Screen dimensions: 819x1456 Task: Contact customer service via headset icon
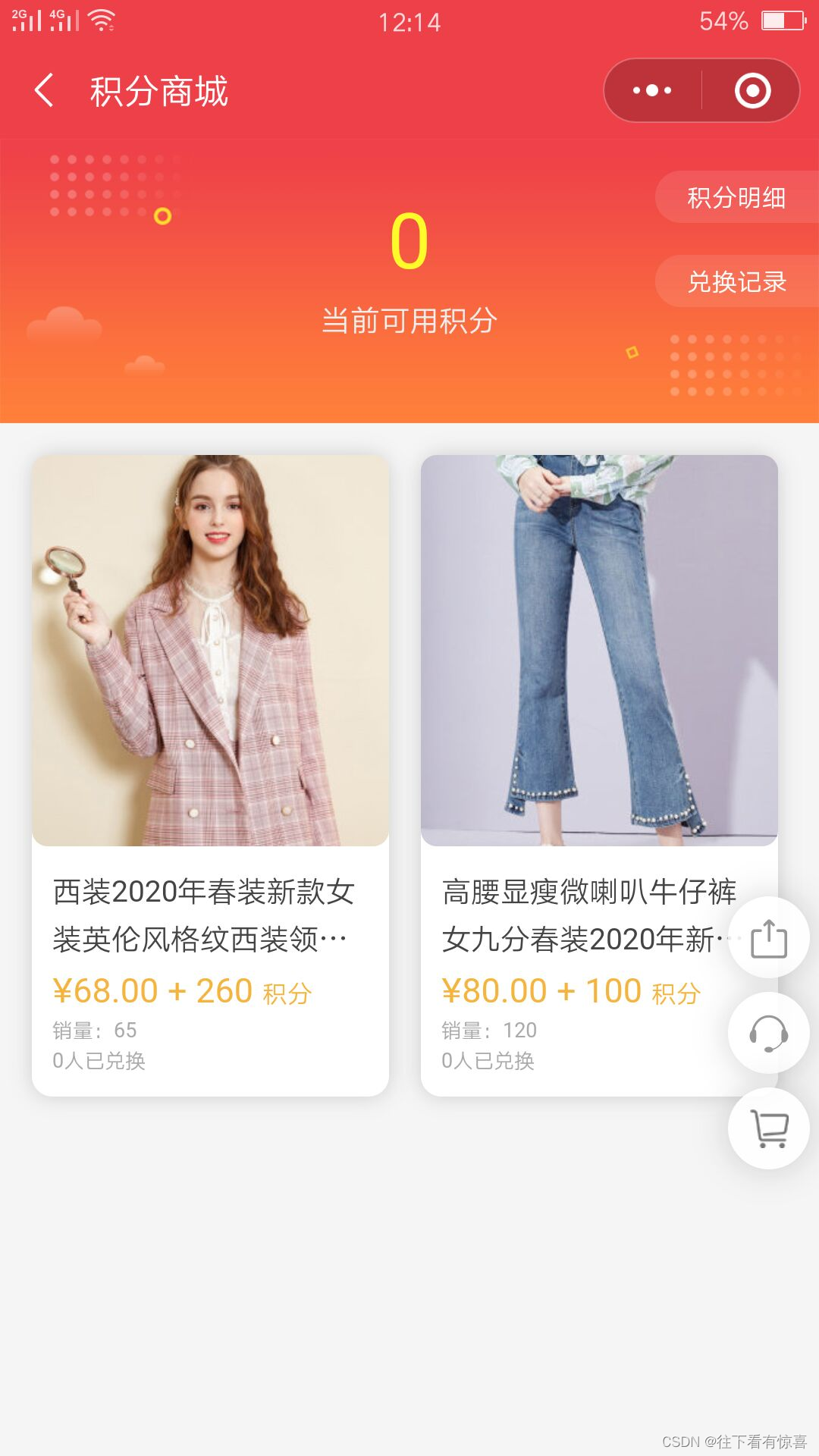click(x=769, y=1033)
